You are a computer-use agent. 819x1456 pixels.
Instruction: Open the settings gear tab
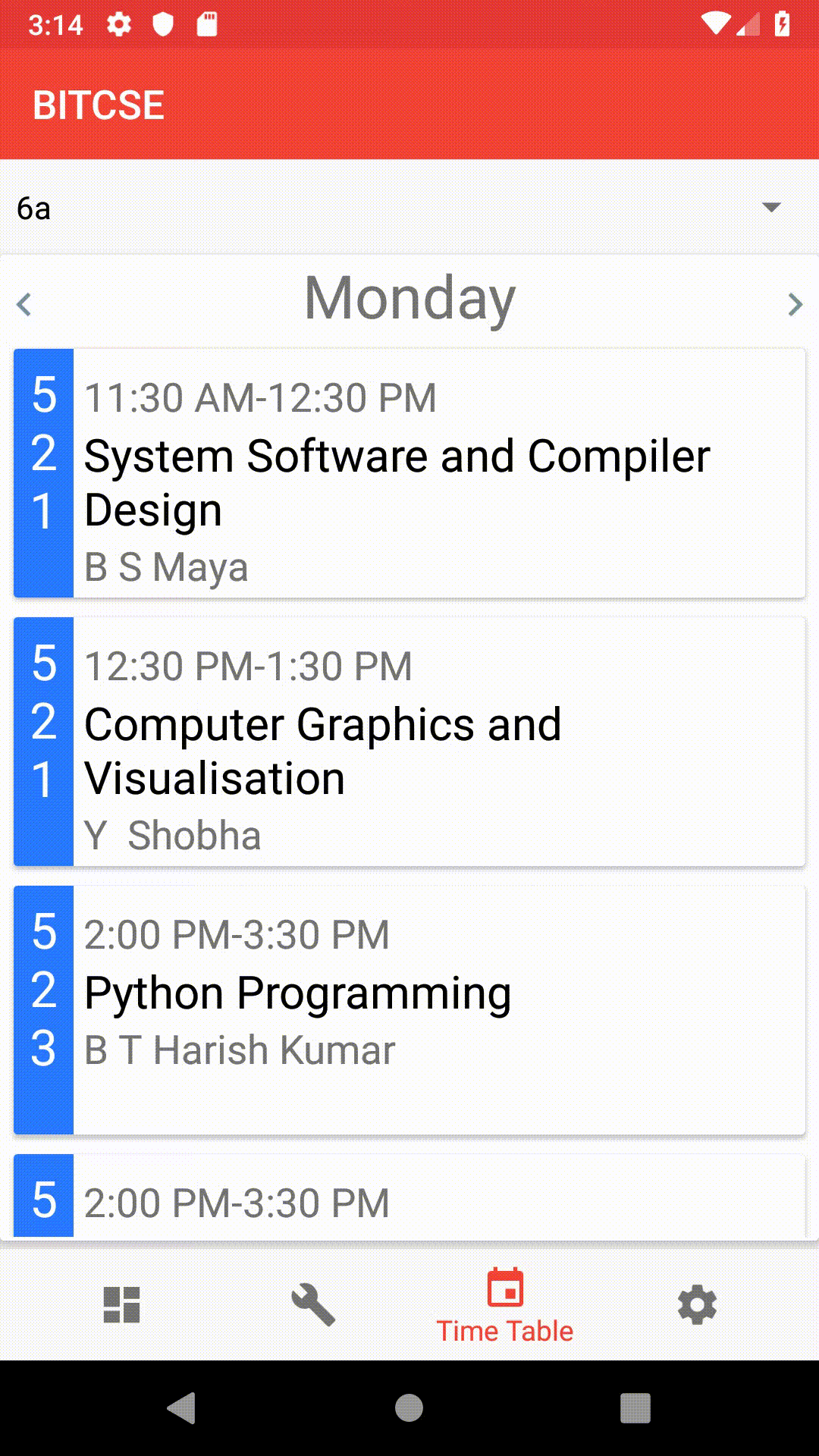[697, 1304]
